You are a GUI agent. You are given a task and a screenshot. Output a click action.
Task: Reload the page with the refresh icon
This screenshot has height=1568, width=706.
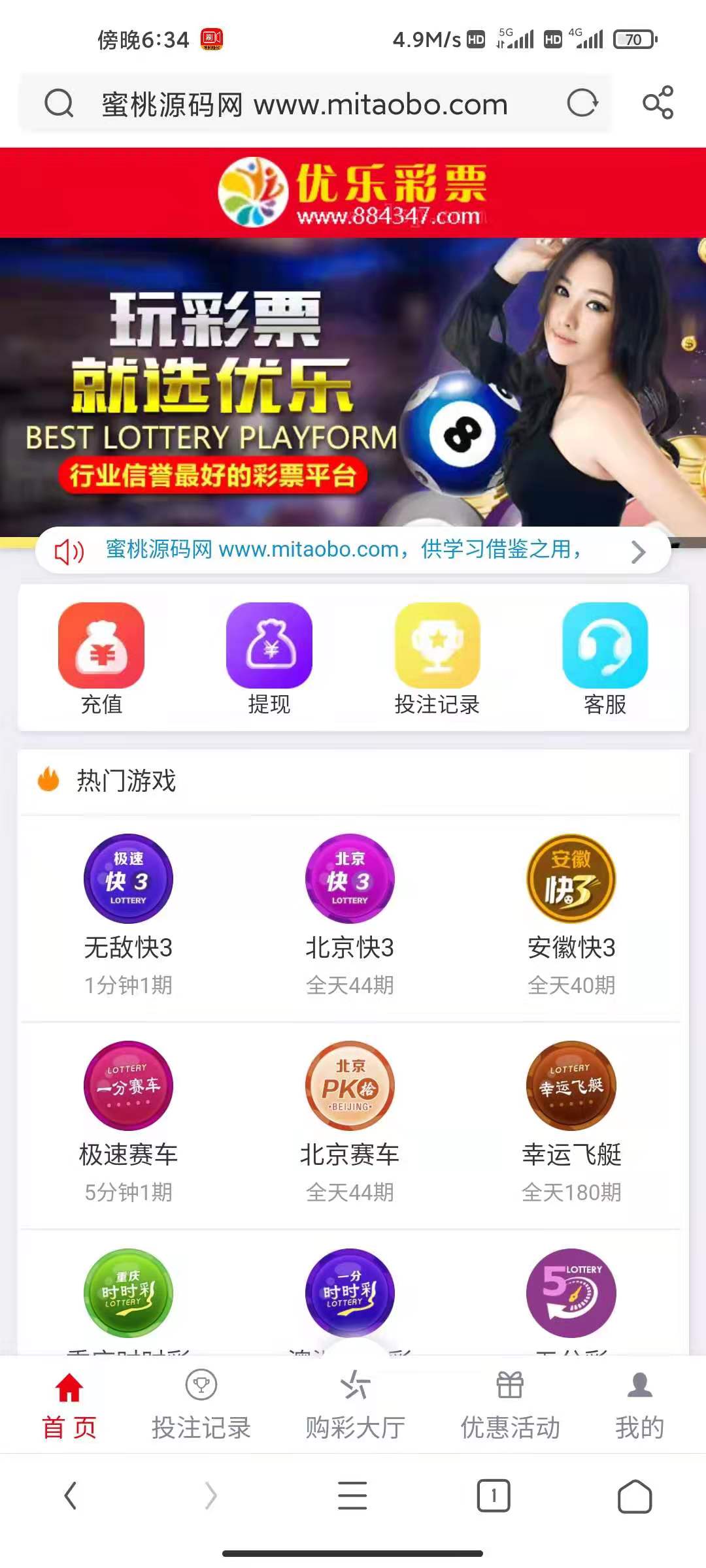[x=582, y=103]
